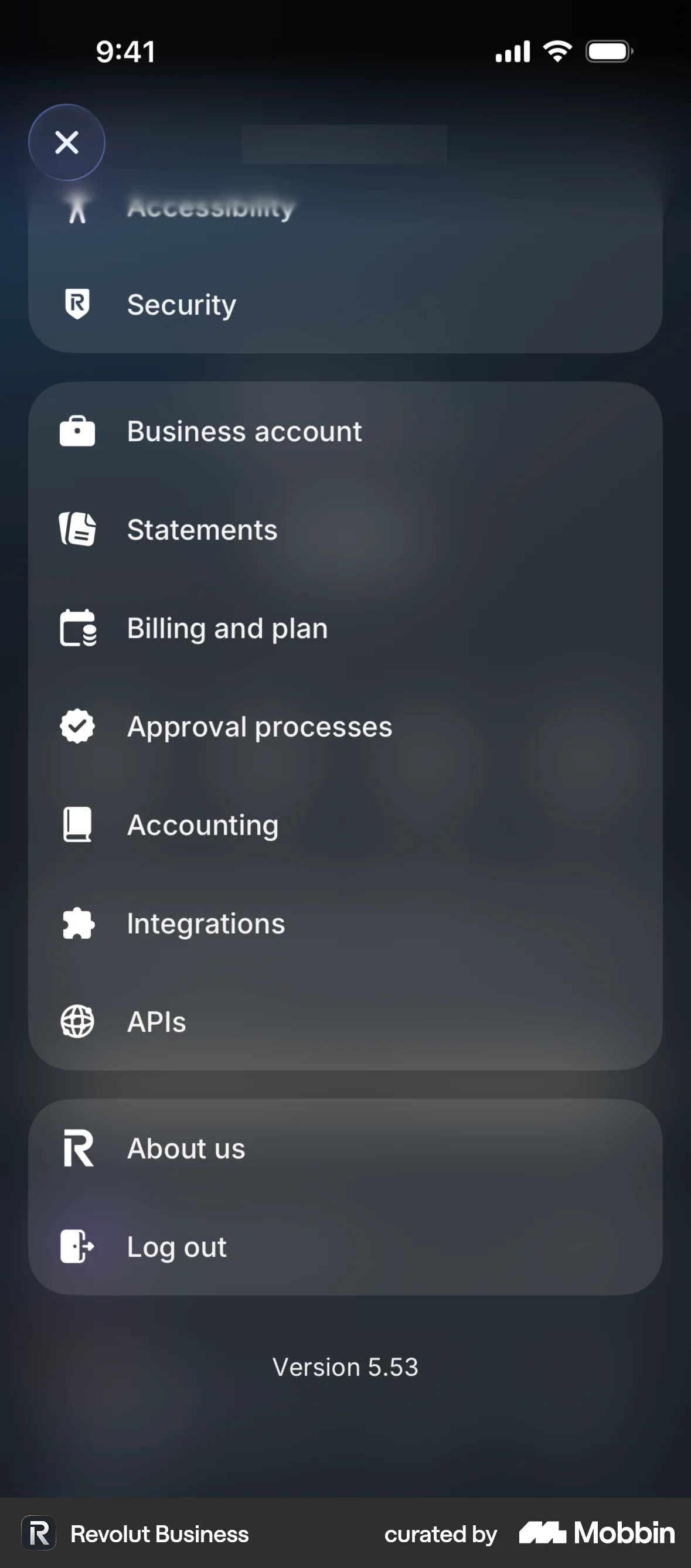Select the Integrations puzzle piece icon
Viewport: 691px width, 1568px height.
[77, 923]
